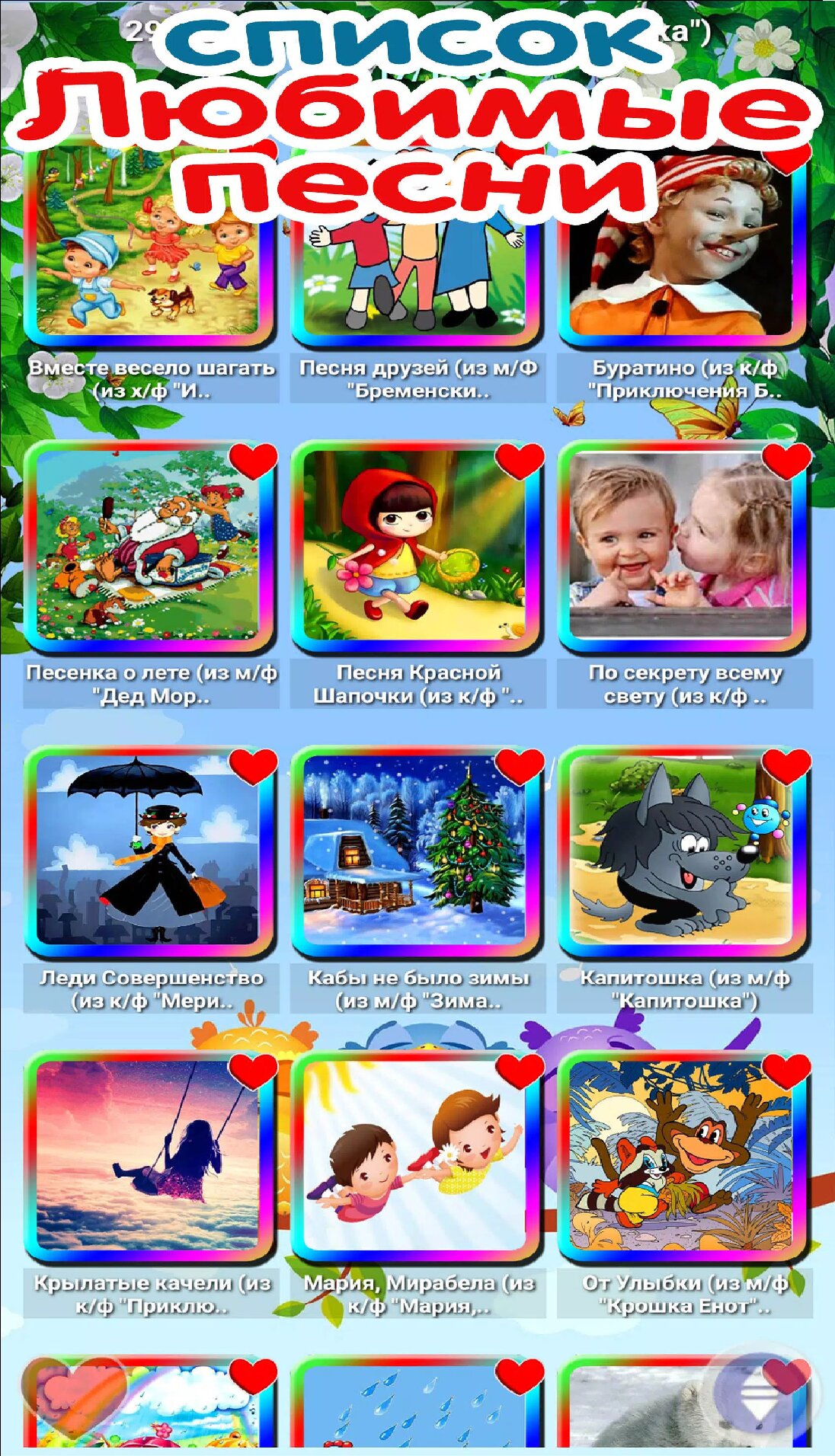The image size is (835, 1456).
Task: Open the song "Вместе весело шагать"
Action: (x=150, y=251)
